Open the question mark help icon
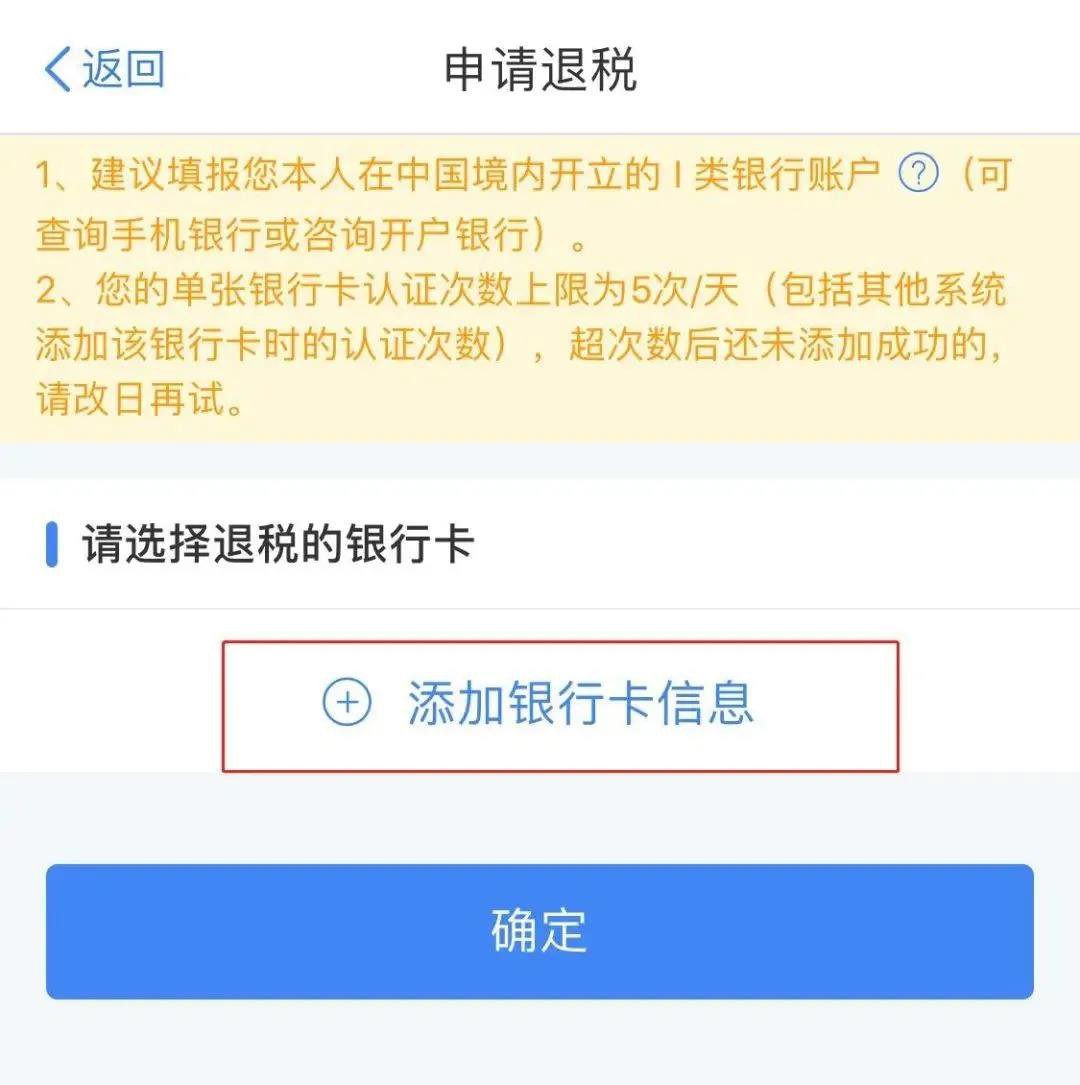1080x1085 pixels. click(918, 177)
